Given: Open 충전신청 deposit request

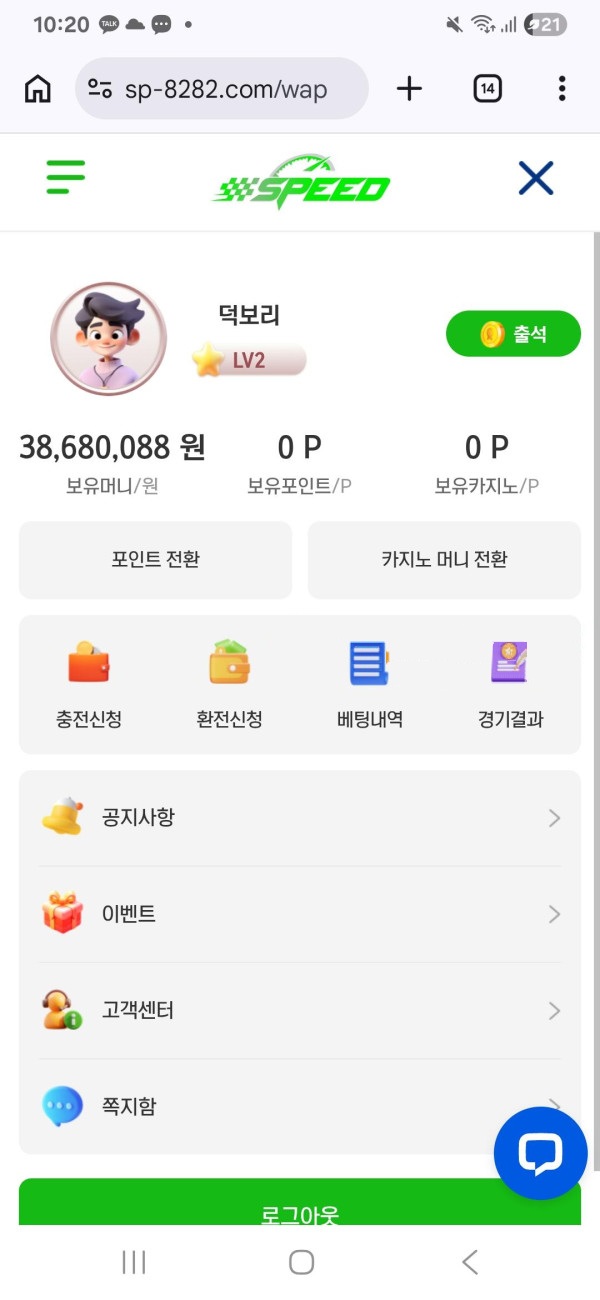Looking at the screenshot, I should pyautogui.click(x=89, y=685).
